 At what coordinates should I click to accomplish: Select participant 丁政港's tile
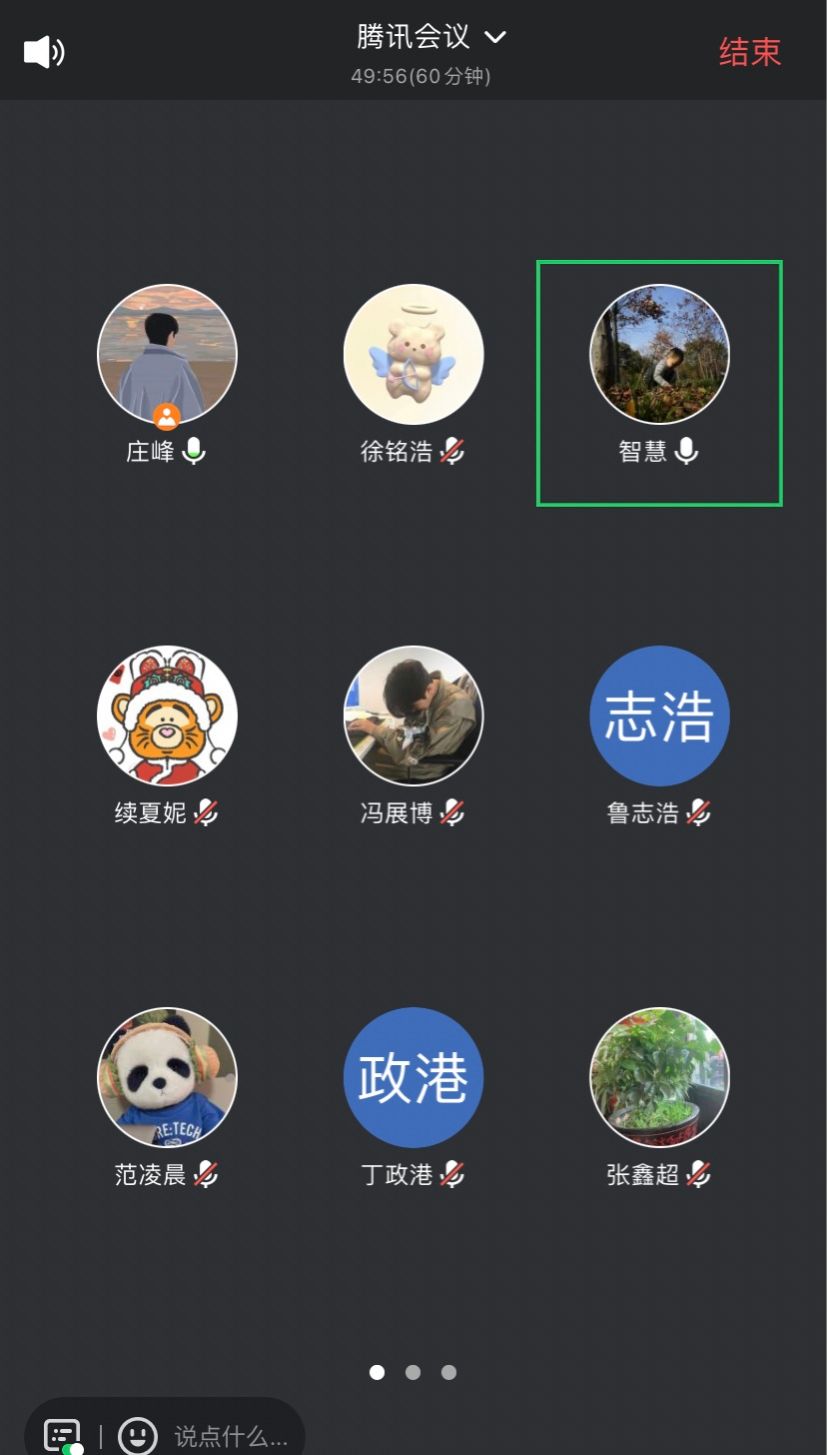413,1077
